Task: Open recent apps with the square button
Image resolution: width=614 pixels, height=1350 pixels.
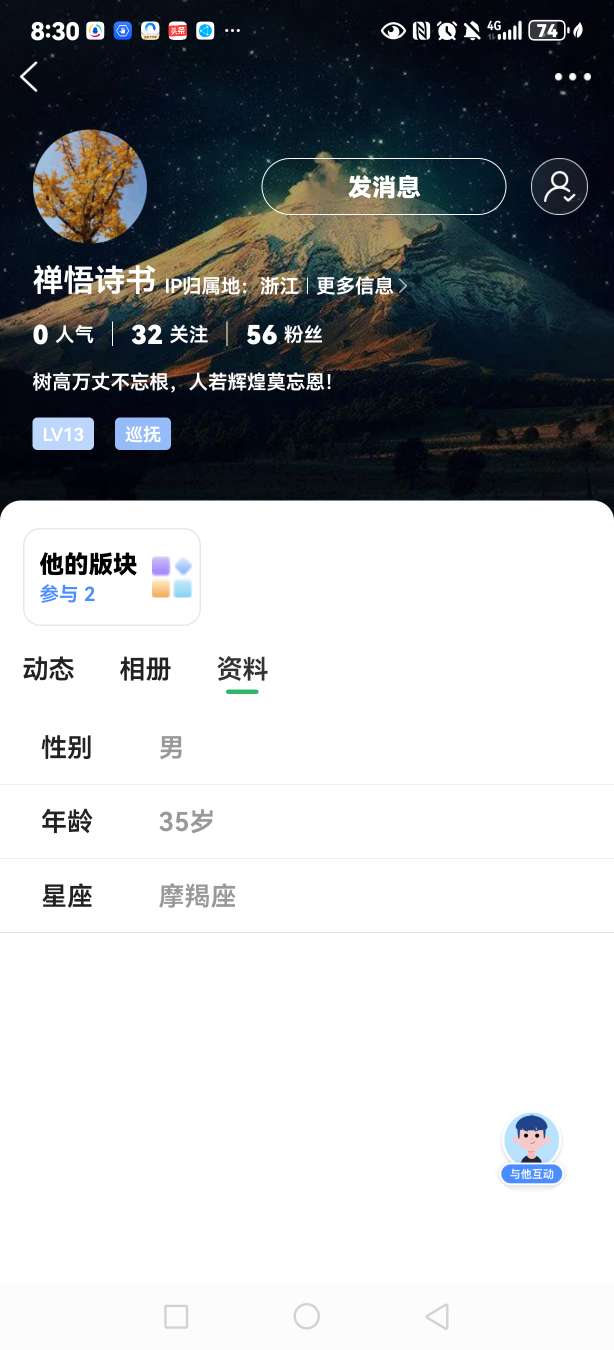Action: (x=176, y=1316)
